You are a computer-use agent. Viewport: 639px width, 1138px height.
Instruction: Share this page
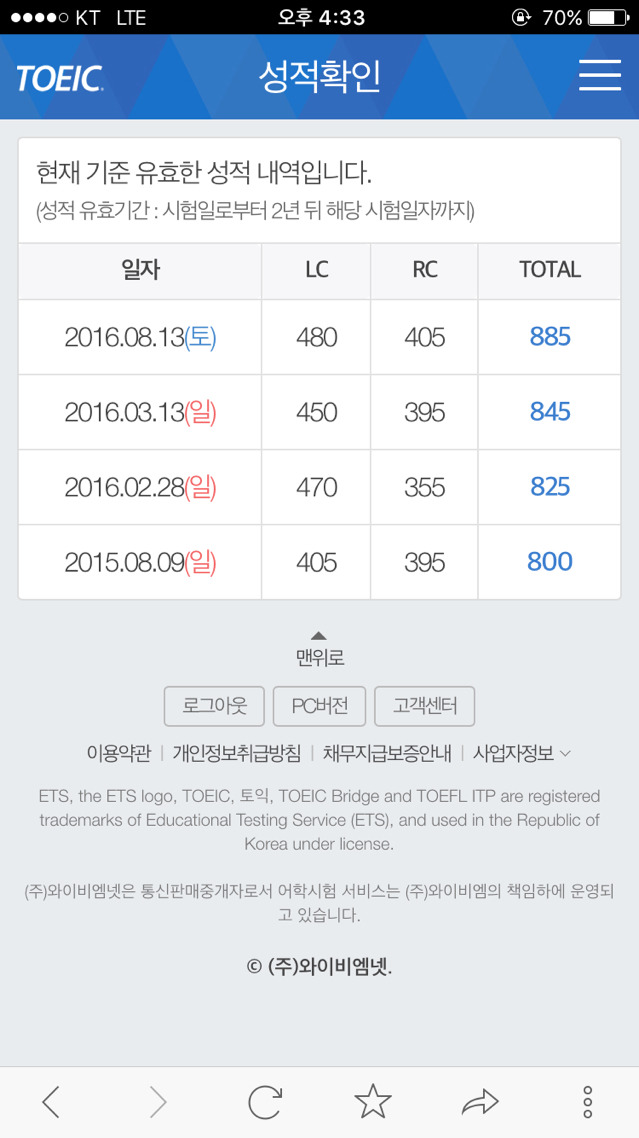[x=480, y=1101]
